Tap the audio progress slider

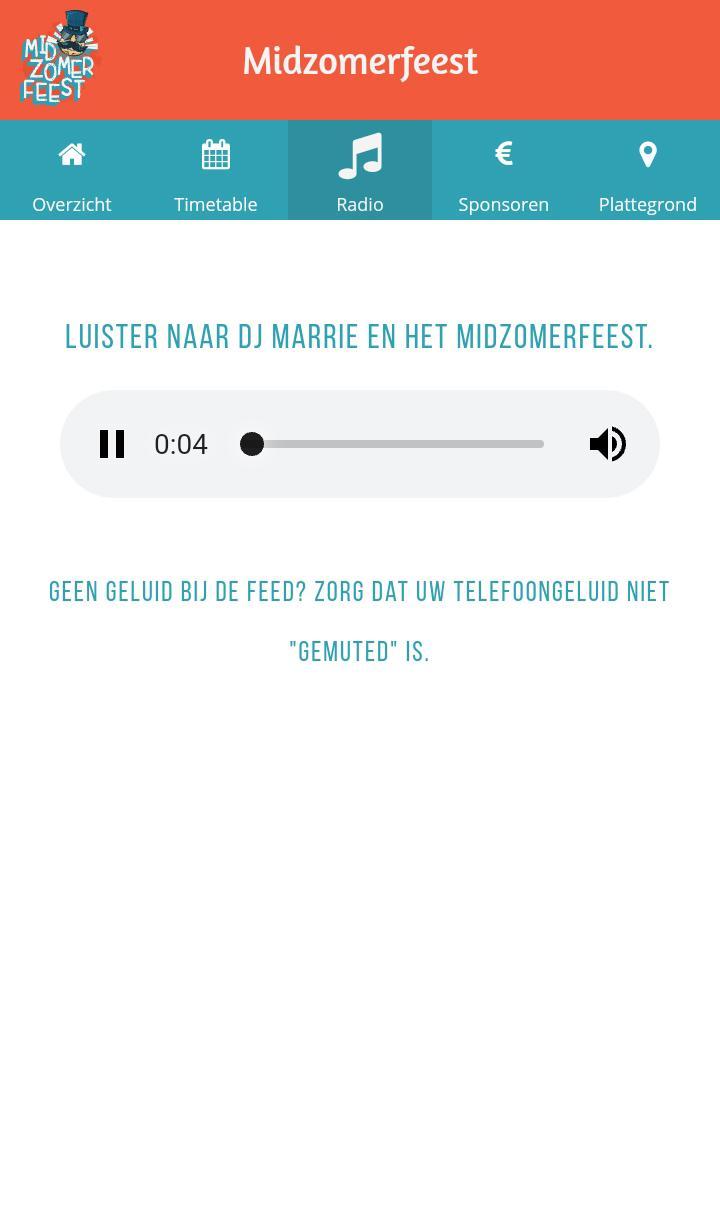tap(395, 444)
